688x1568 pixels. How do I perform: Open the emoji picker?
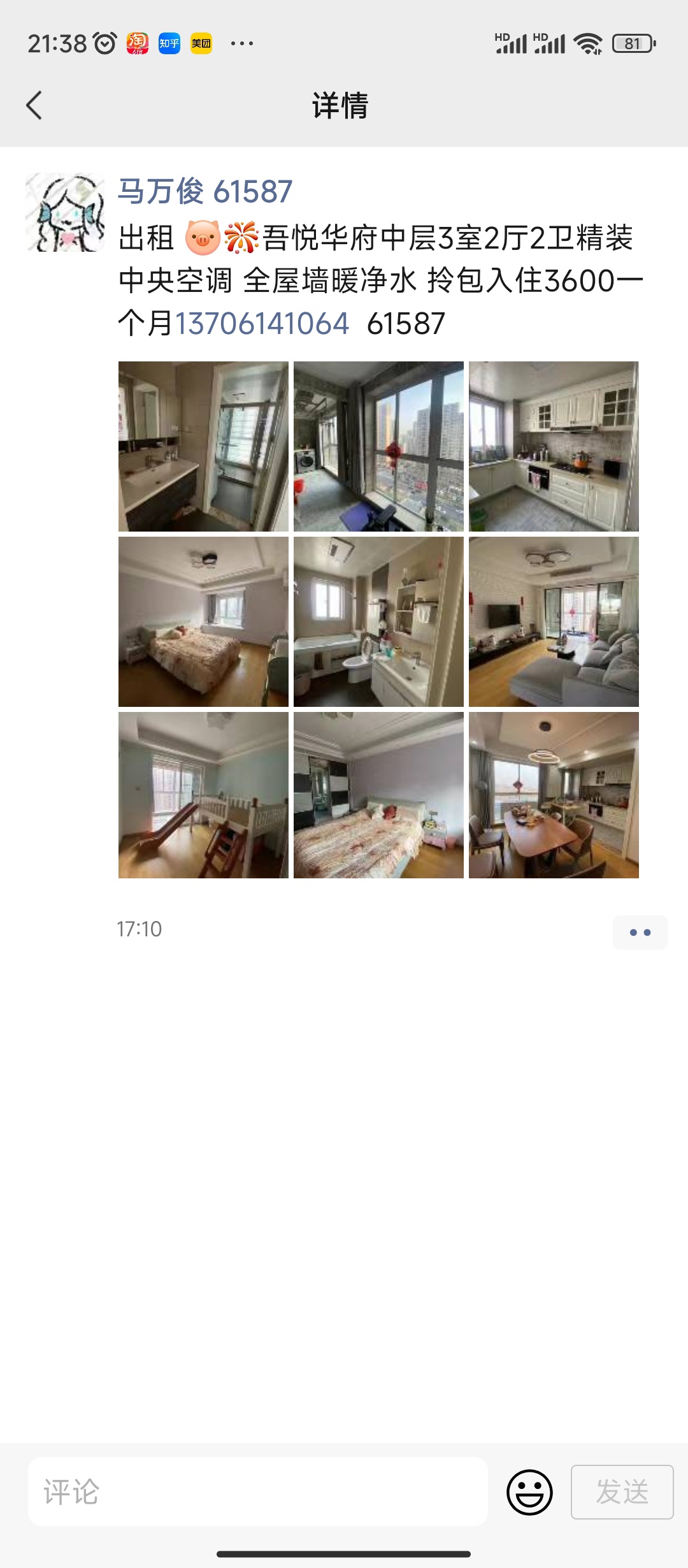click(x=529, y=1492)
